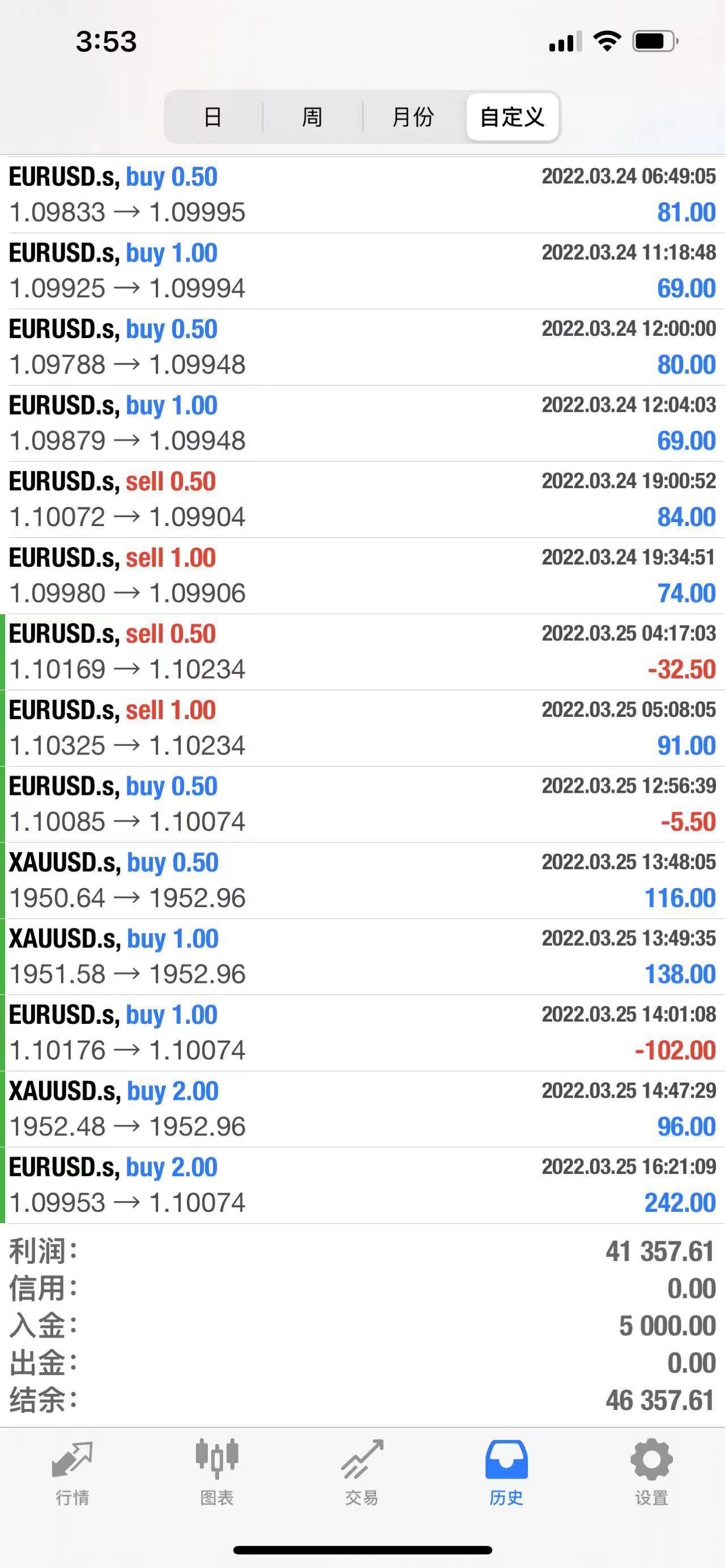The width and height of the screenshot is (725, 1568).
Task: Expand the EURUSD buy 0.50 trade at 06:49:05
Action: 362,195
